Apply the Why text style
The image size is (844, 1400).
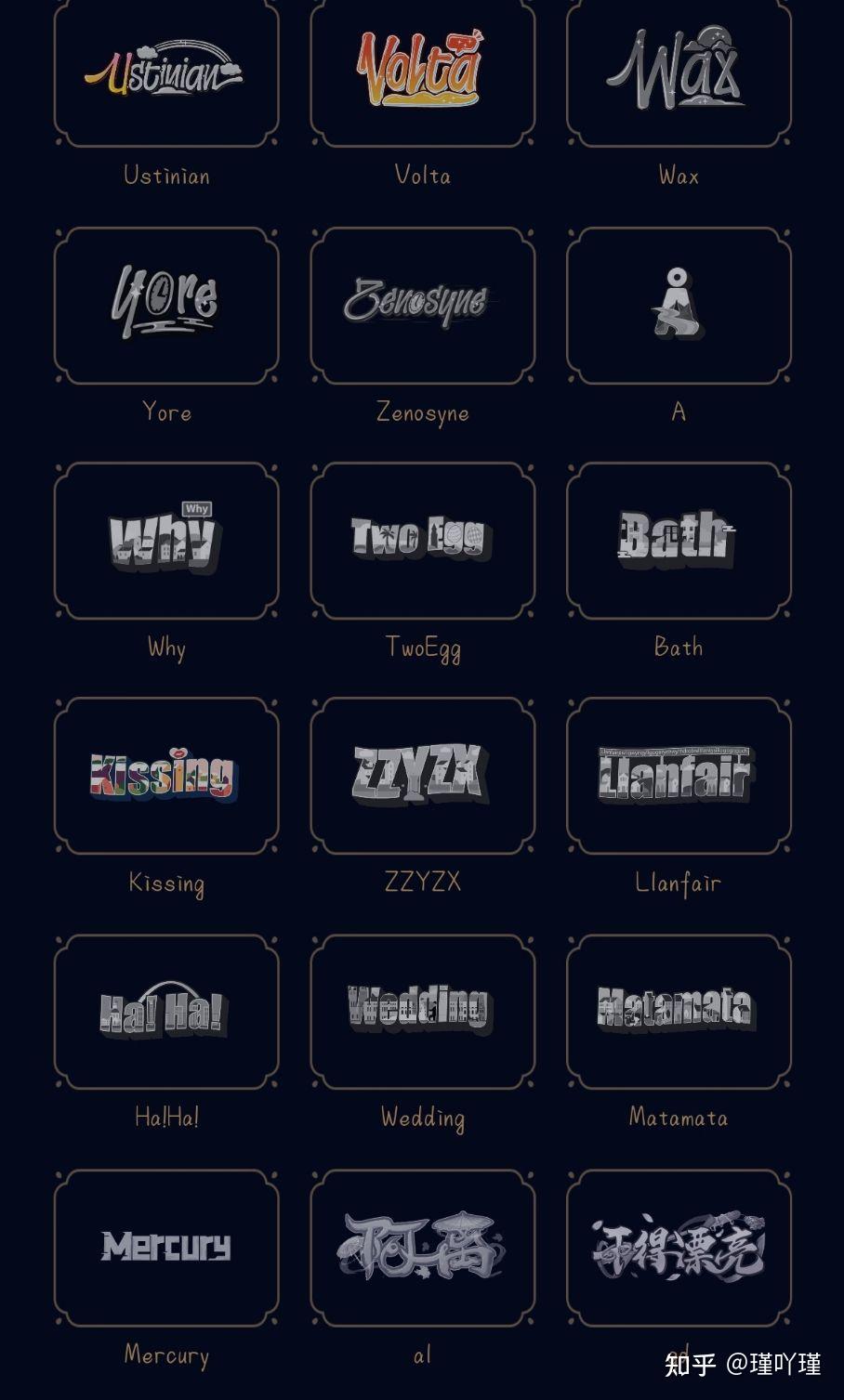point(166,540)
